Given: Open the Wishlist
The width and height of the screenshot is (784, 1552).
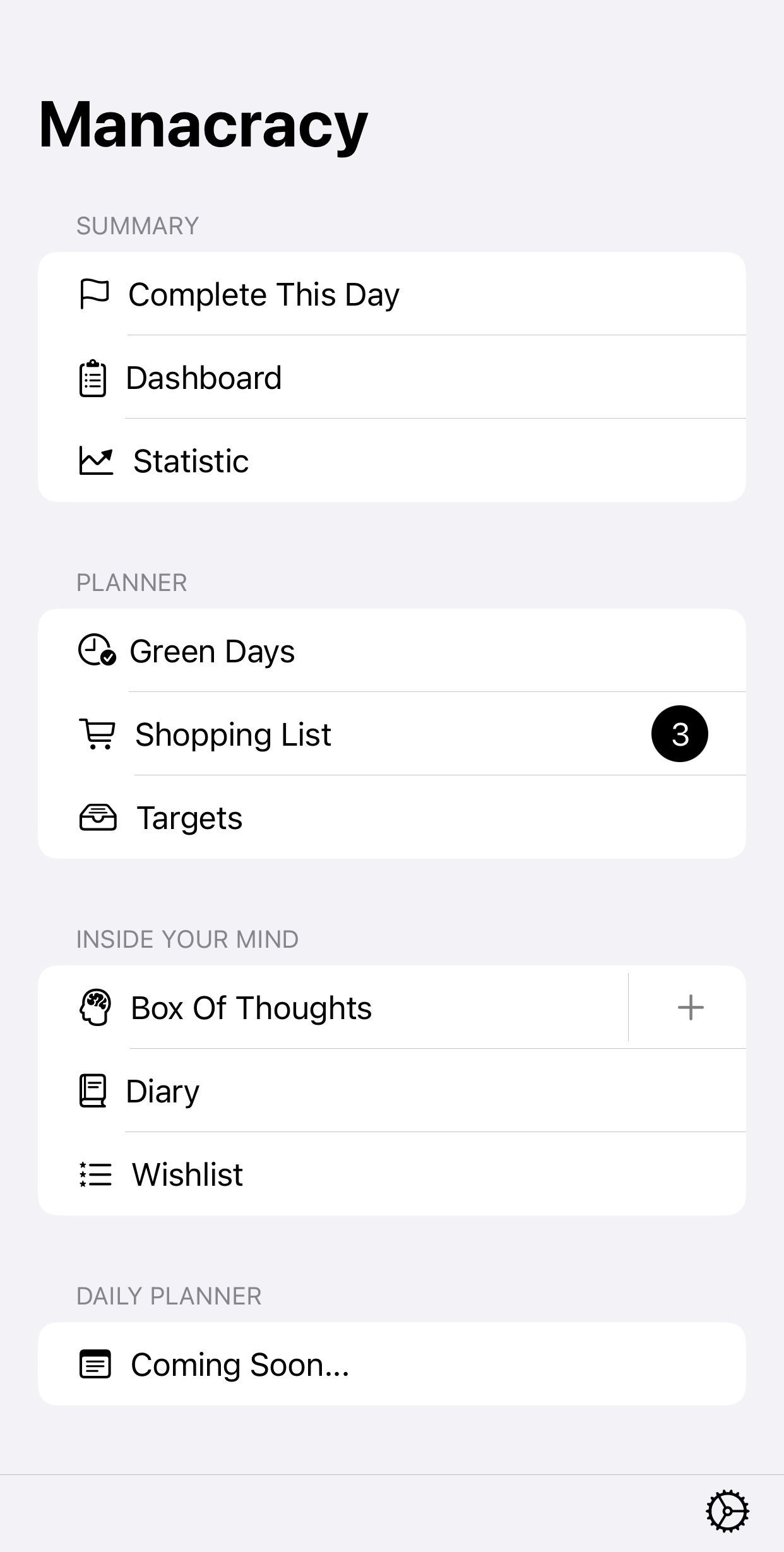Looking at the screenshot, I should click(391, 1174).
